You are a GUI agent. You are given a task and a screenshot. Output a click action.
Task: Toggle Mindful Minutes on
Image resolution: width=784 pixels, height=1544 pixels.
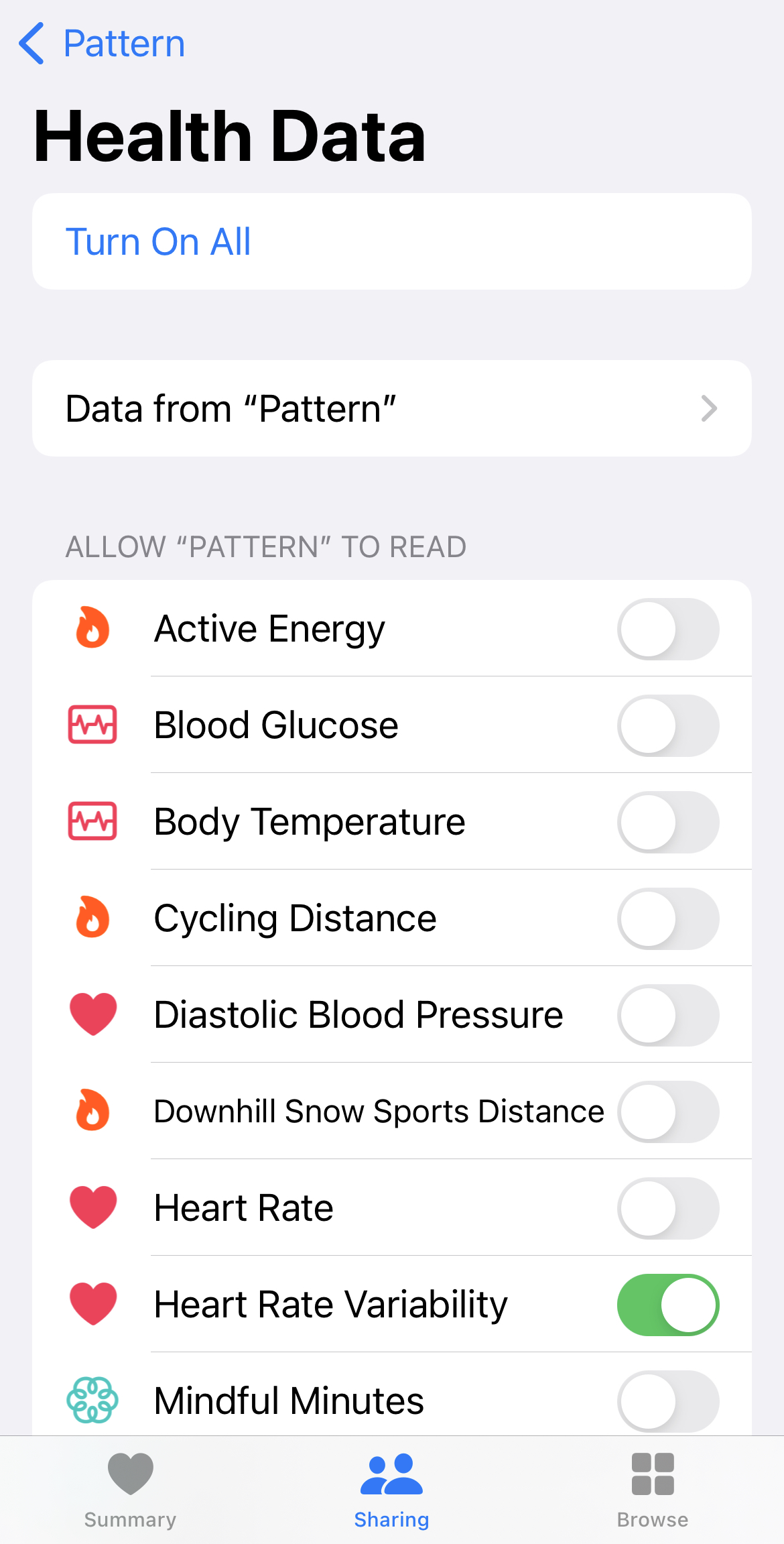667,1401
